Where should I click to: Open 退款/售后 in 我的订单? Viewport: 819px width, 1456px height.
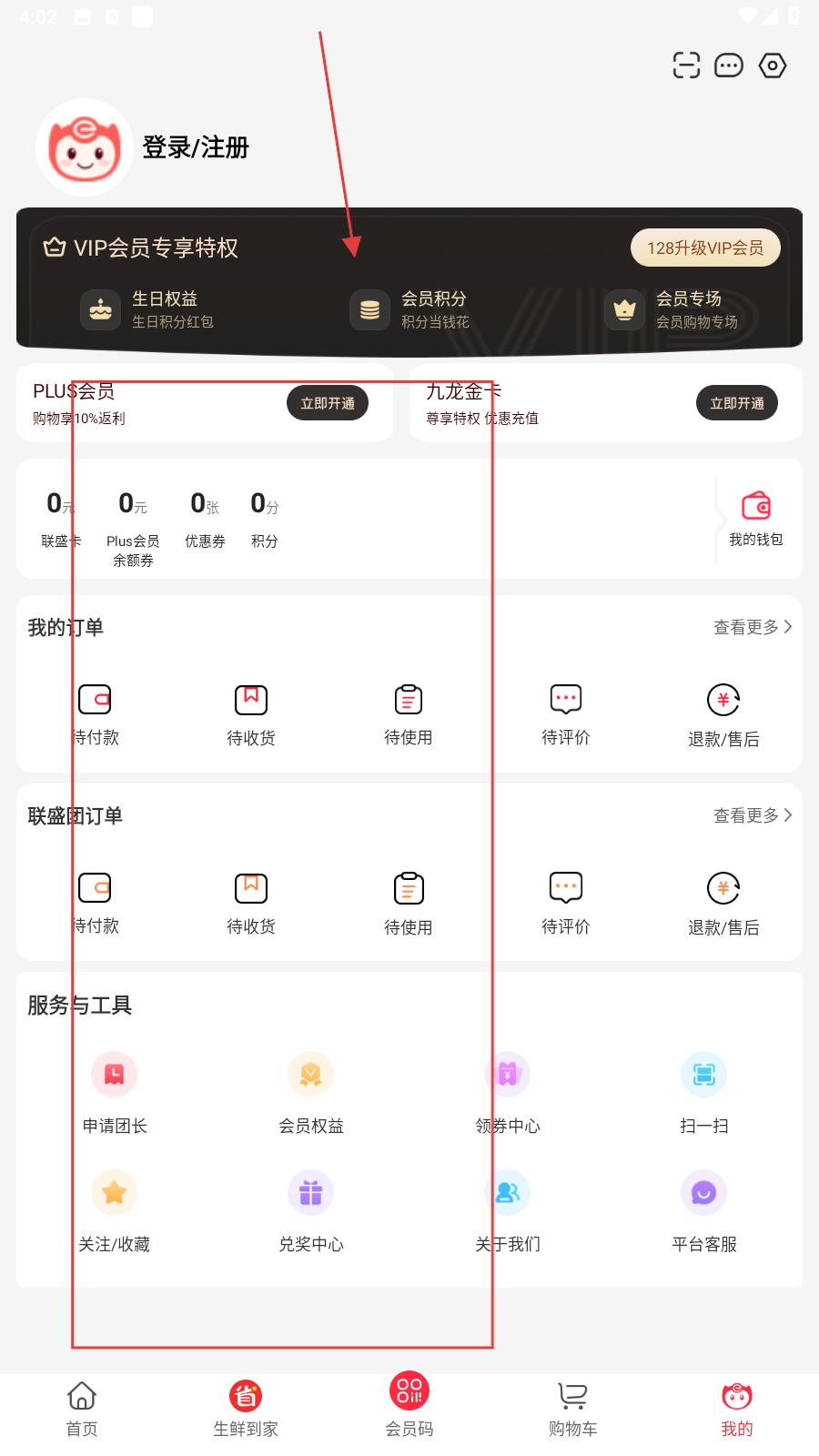click(x=723, y=715)
